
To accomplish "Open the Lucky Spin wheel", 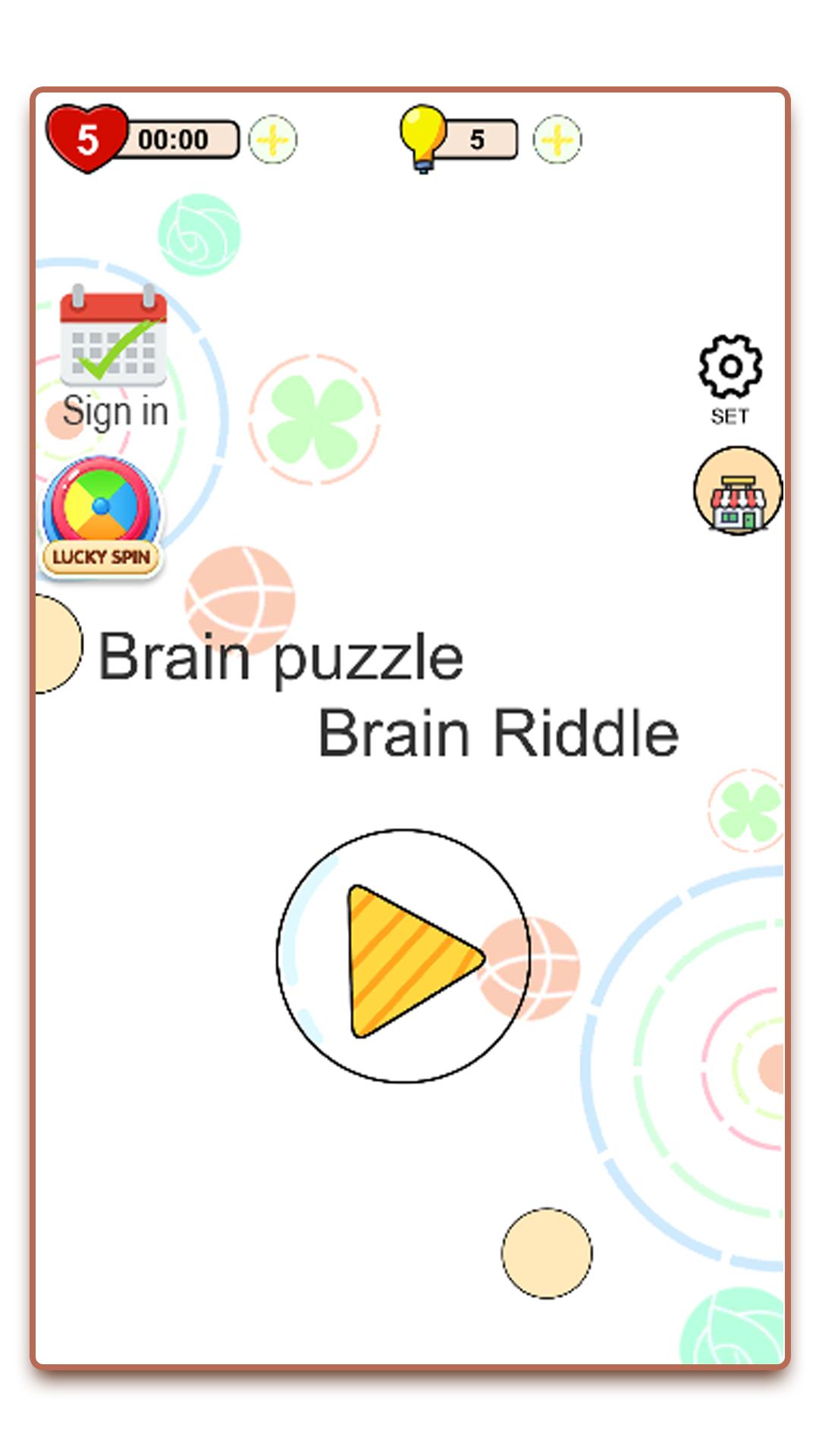I will pos(101,518).
